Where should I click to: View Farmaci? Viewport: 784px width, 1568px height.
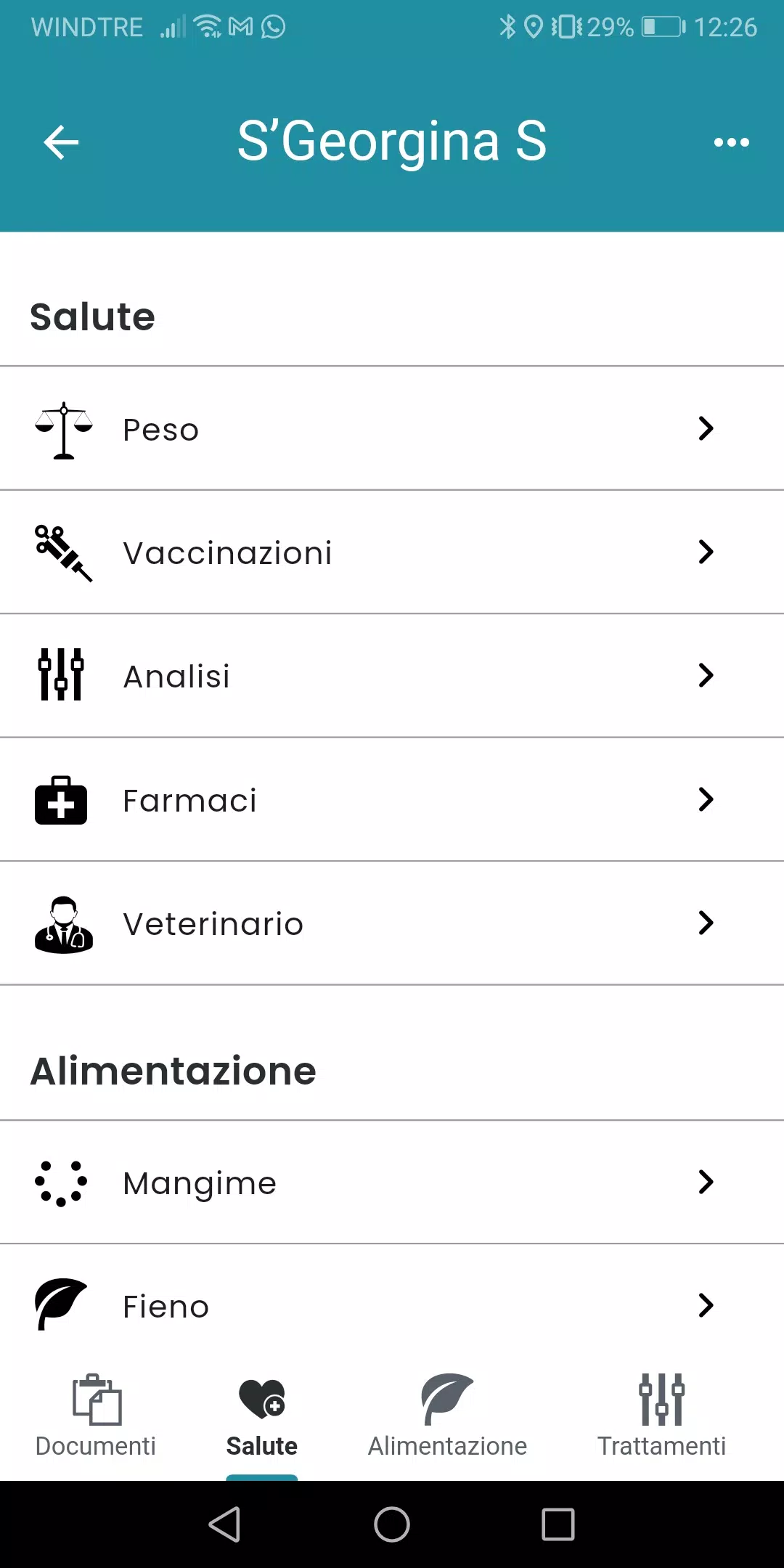click(x=392, y=800)
